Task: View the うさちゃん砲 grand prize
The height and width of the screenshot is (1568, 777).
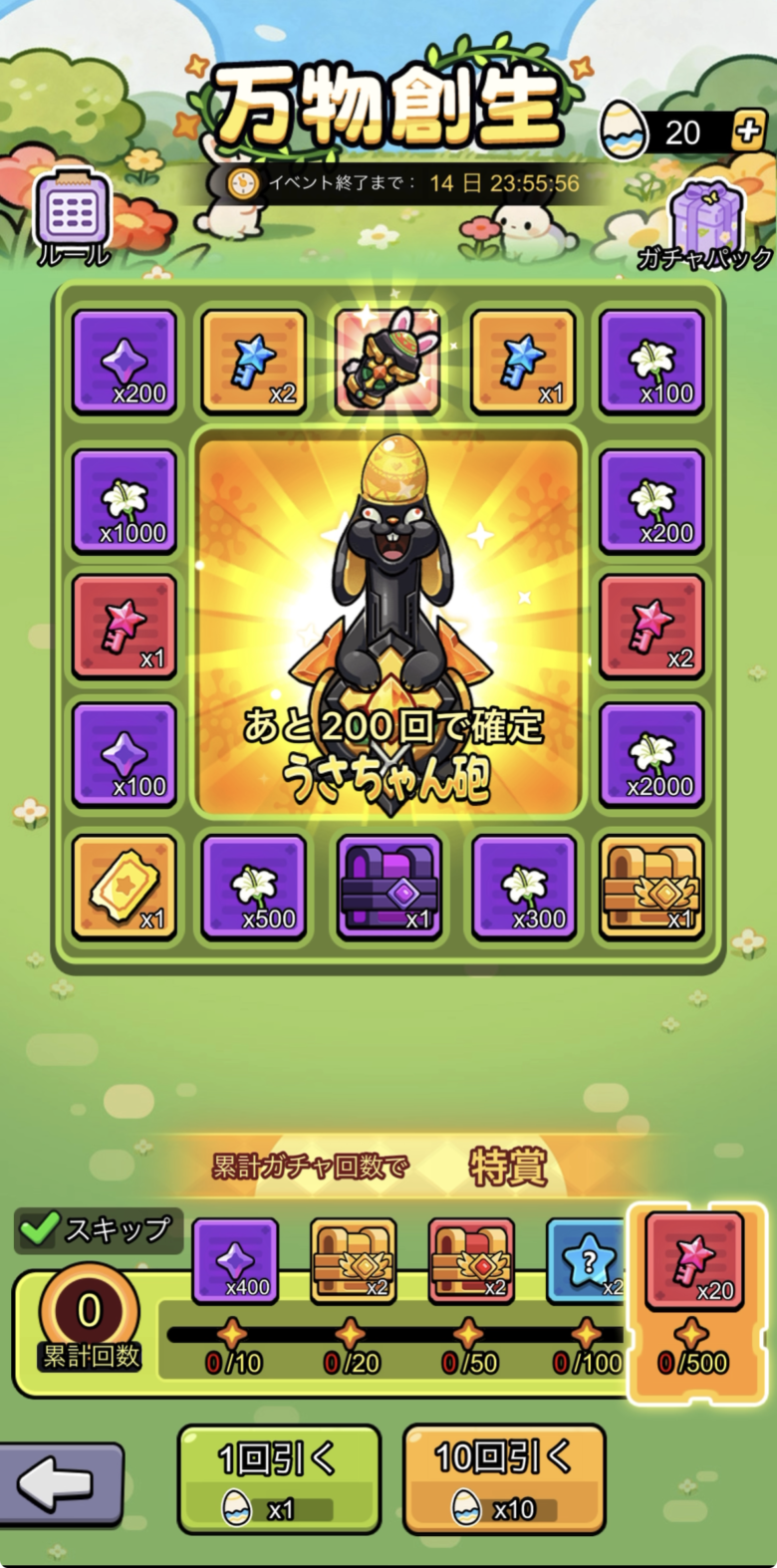Action: coord(388,628)
